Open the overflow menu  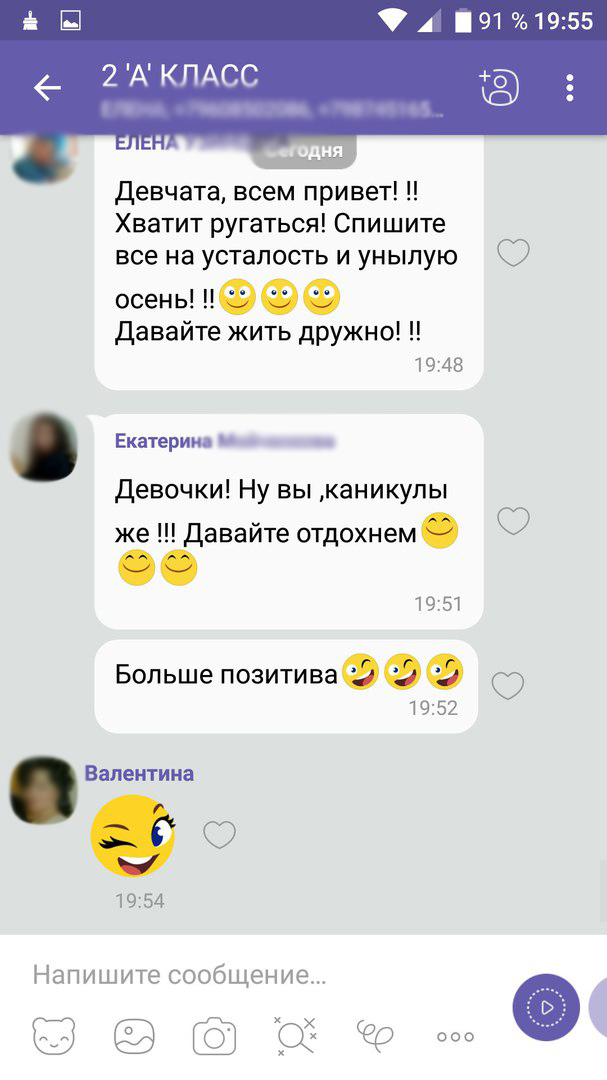coord(569,88)
